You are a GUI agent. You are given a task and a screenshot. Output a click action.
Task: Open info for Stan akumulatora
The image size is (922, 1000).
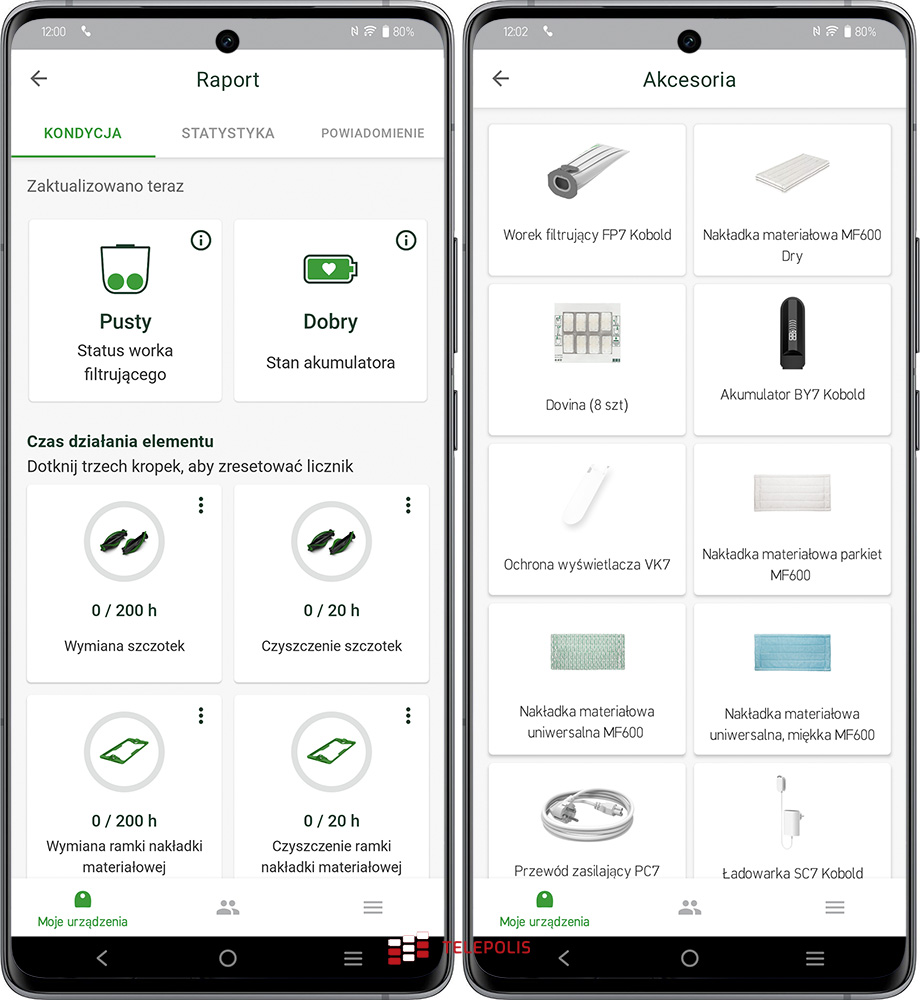(x=405, y=240)
